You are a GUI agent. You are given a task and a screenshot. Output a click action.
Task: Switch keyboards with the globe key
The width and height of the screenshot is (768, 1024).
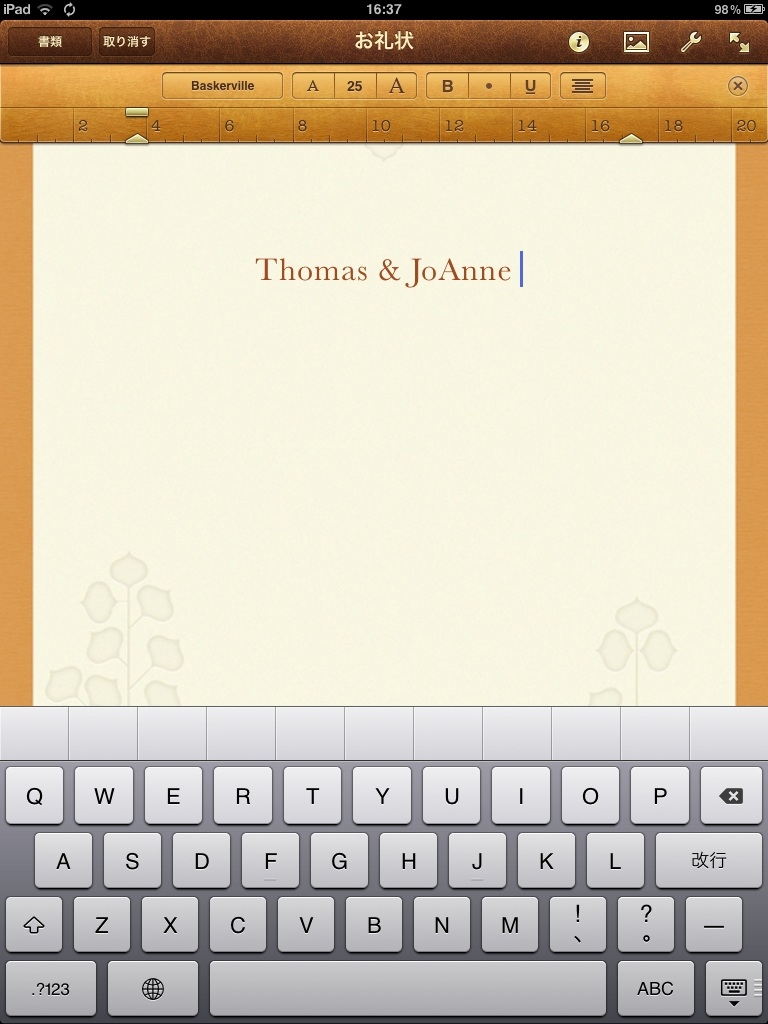click(153, 988)
